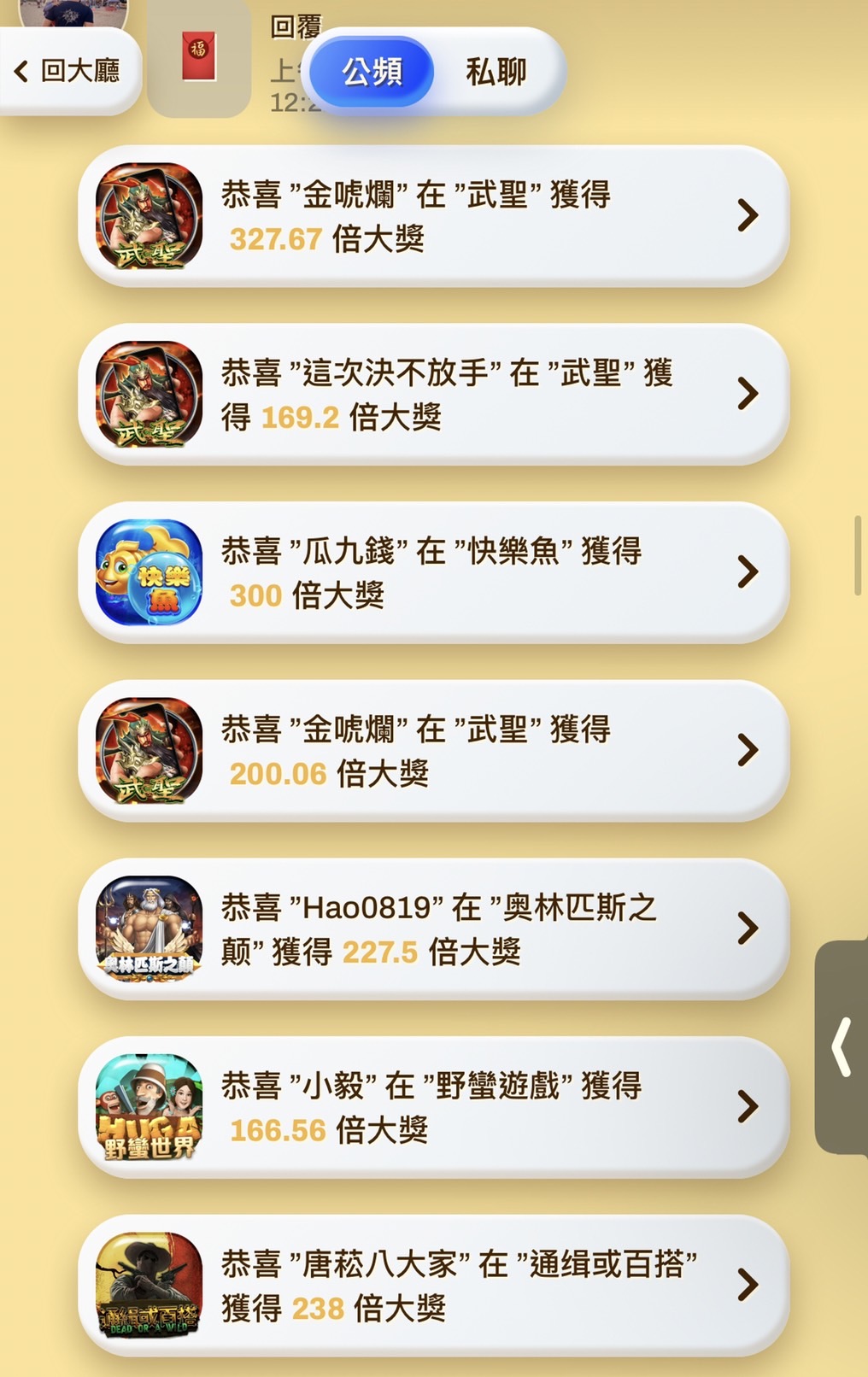This screenshot has height=1377, width=868.
Task: Expand the side panel arrow handle
Action: pyautogui.click(x=842, y=1046)
